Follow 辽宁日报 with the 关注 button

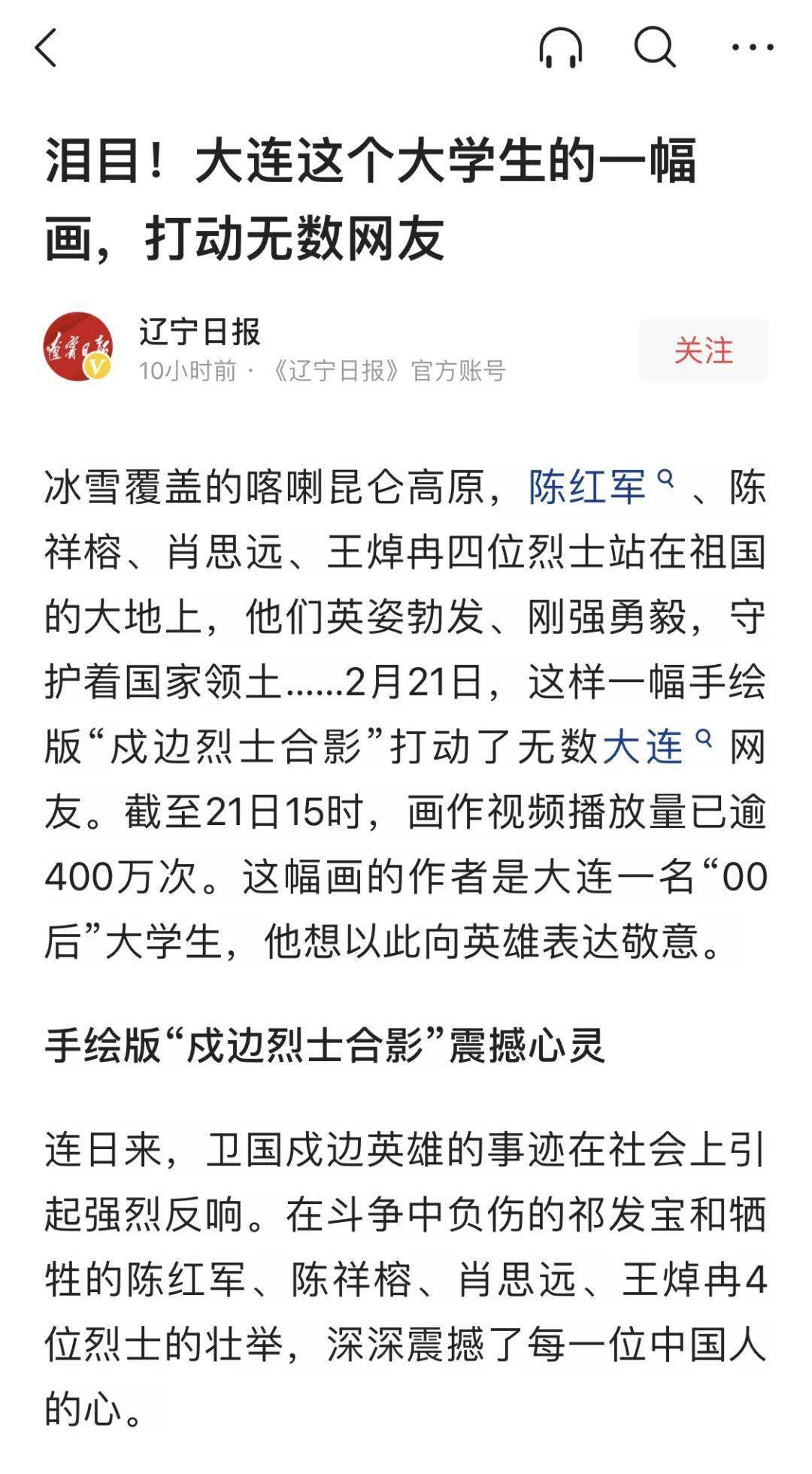[703, 350]
